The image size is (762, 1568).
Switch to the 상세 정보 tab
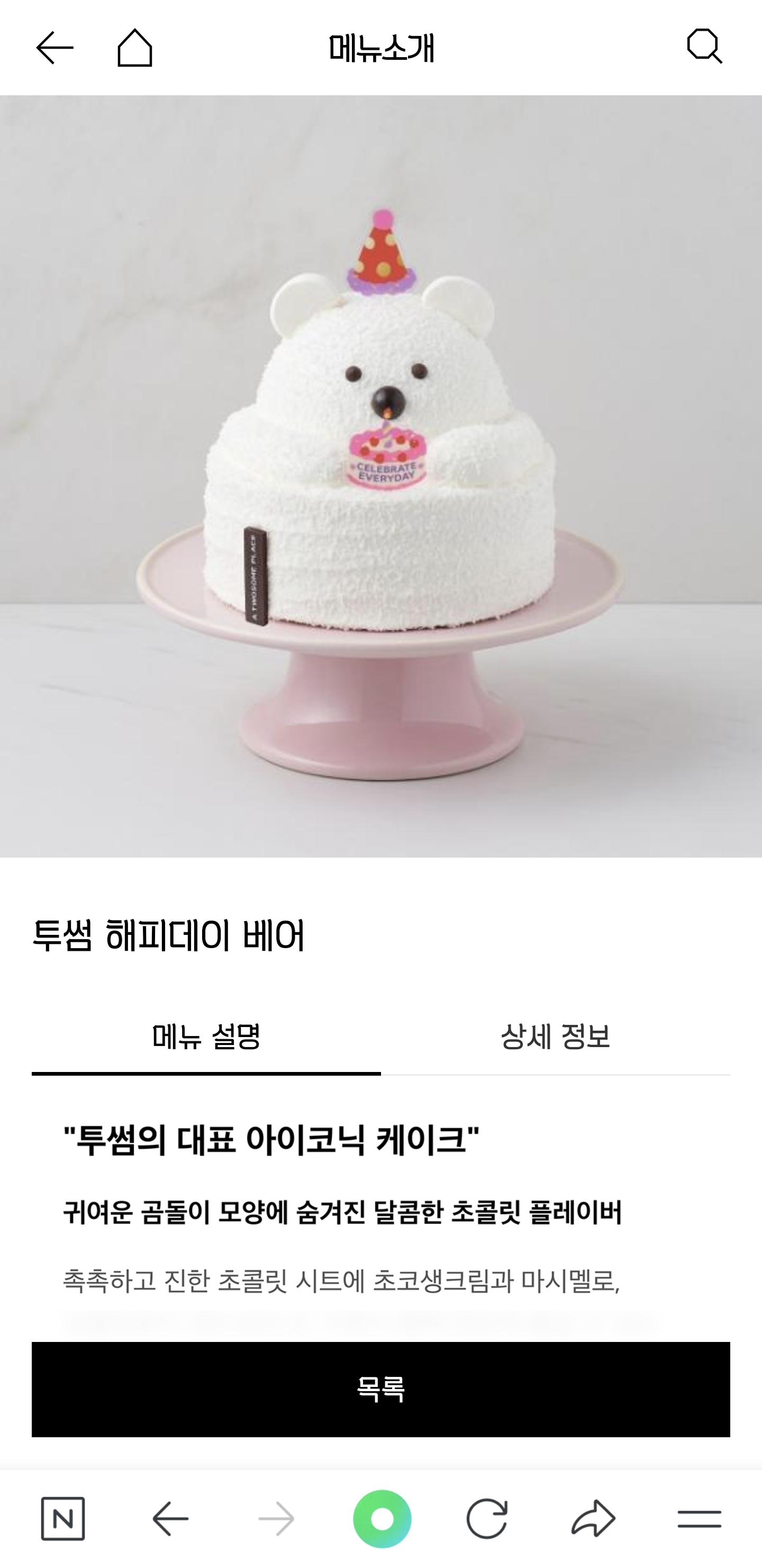pos(555,1037)
